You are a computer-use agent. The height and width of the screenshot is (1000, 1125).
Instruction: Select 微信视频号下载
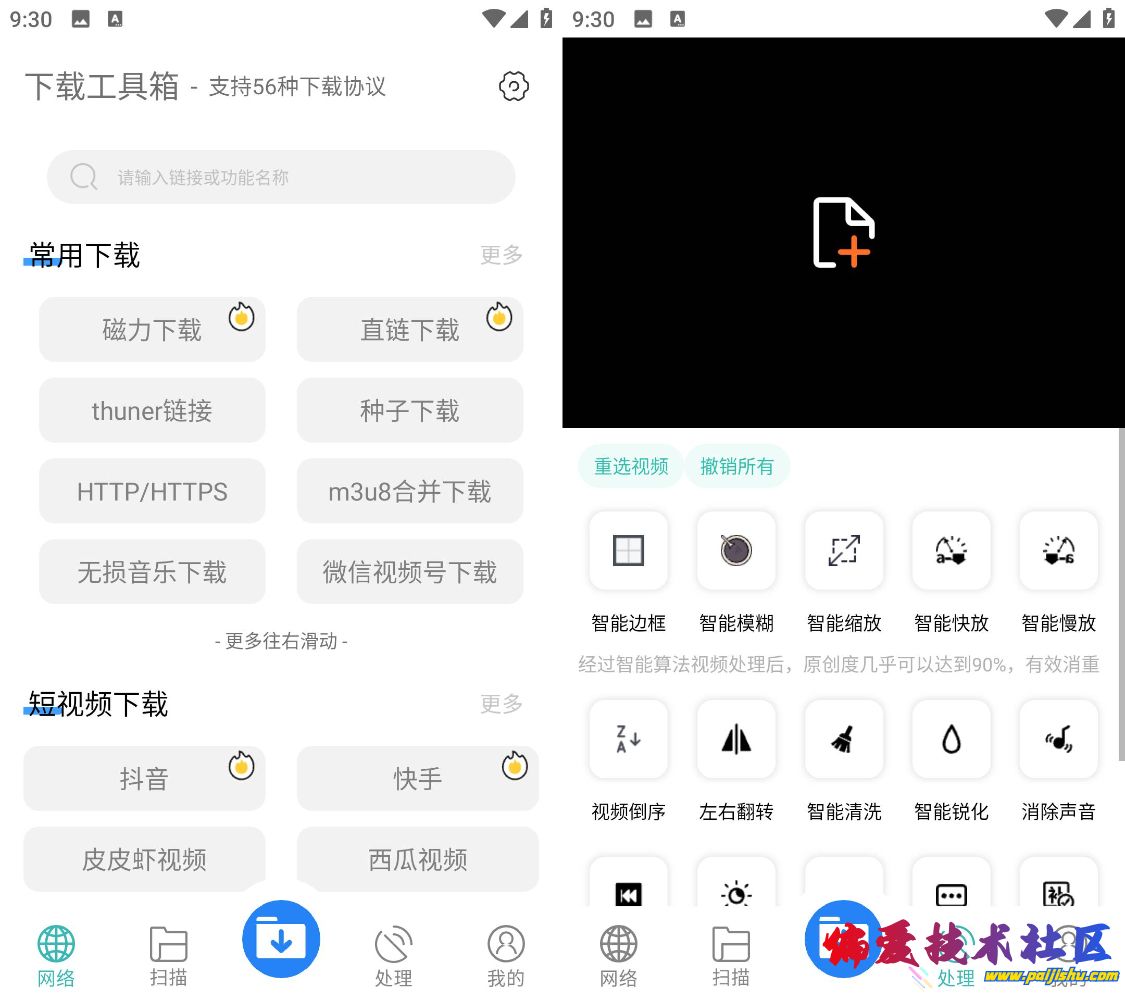(410, 573)
